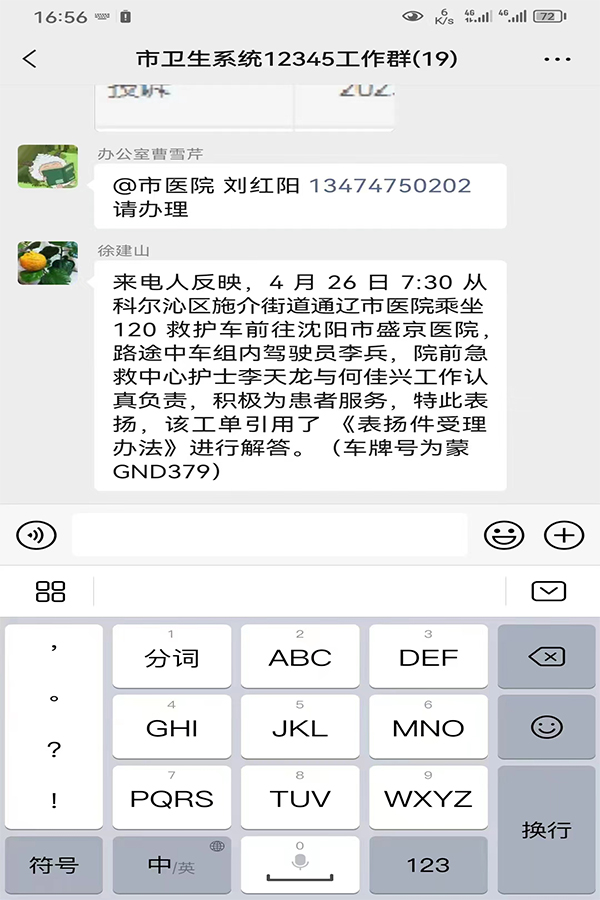The height and width of the screenshot is (900, 600).
Task: Switch to voice message input
Action: point(37,535)
